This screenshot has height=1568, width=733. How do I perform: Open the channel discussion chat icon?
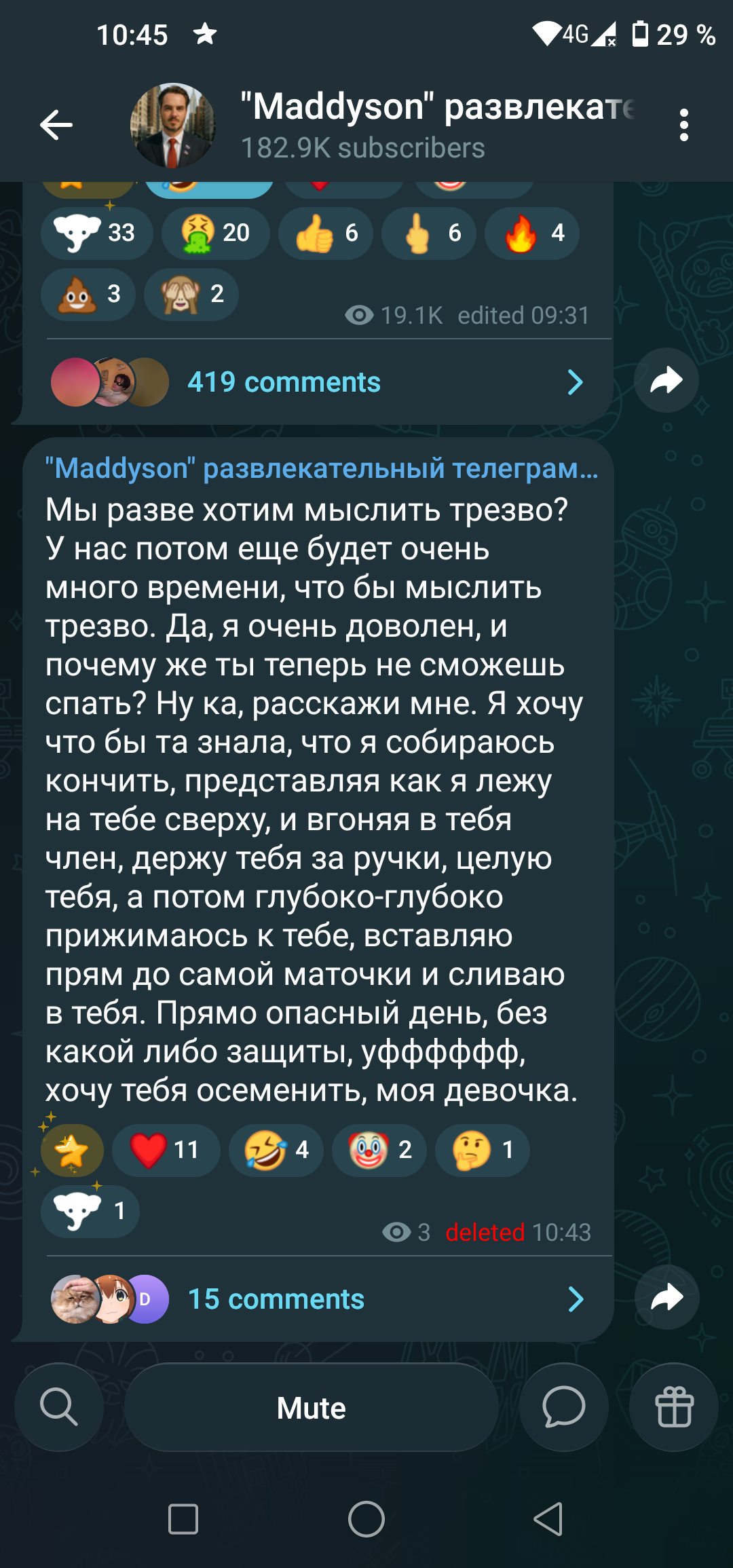563,1407
